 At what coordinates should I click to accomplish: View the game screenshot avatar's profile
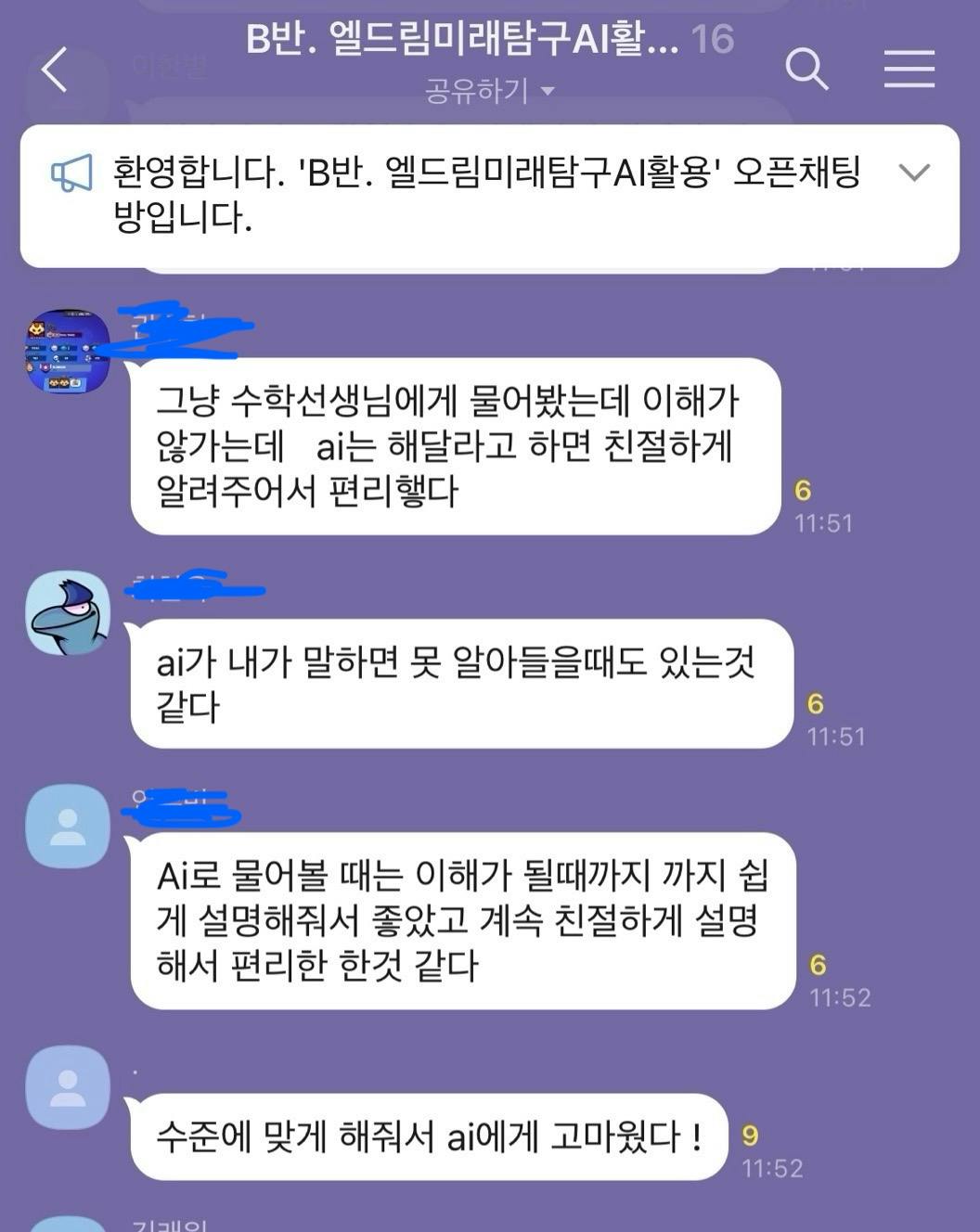pos(67,352)
